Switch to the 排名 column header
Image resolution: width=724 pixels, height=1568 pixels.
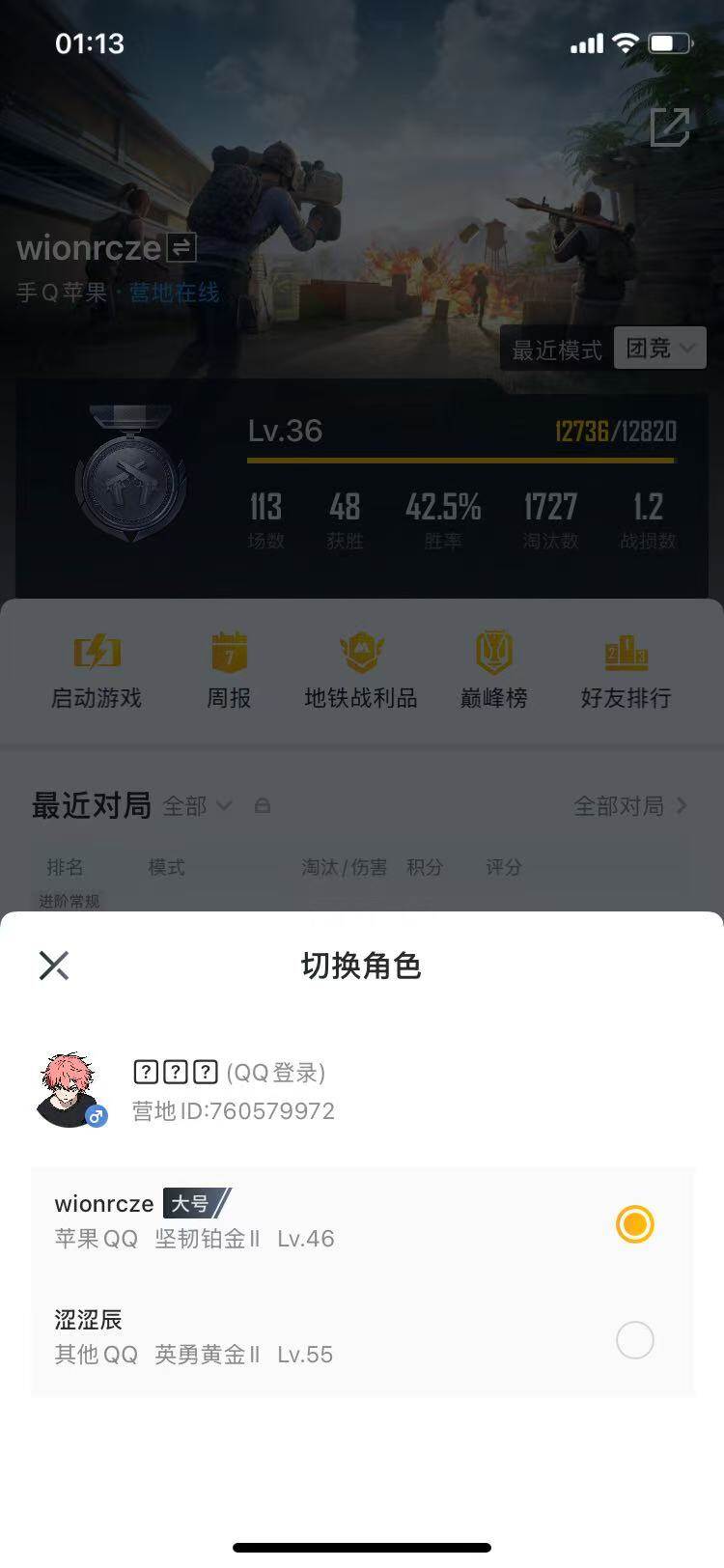65,867
